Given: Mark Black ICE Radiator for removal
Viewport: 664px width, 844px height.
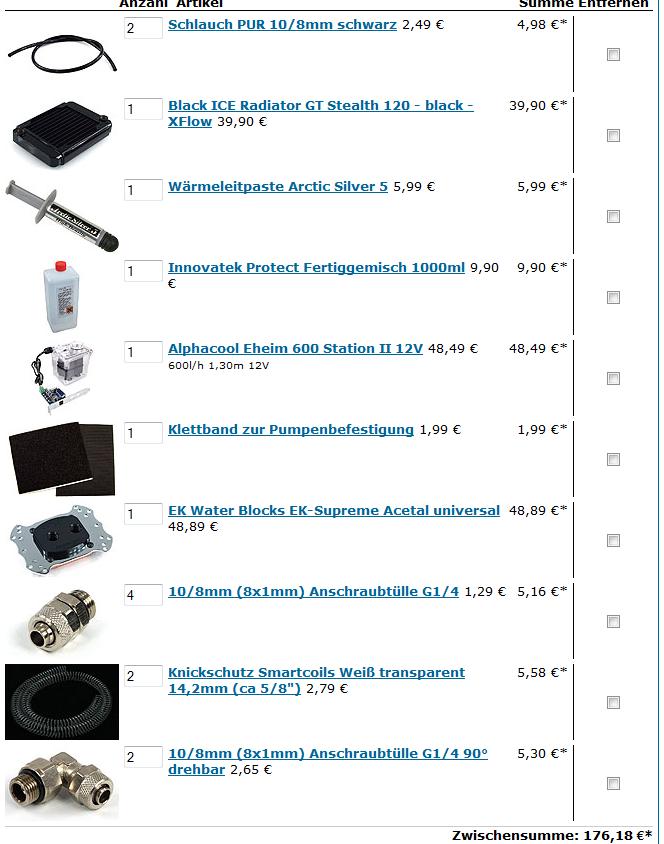Looking at the screenshot, I should (x=614, y=136).
